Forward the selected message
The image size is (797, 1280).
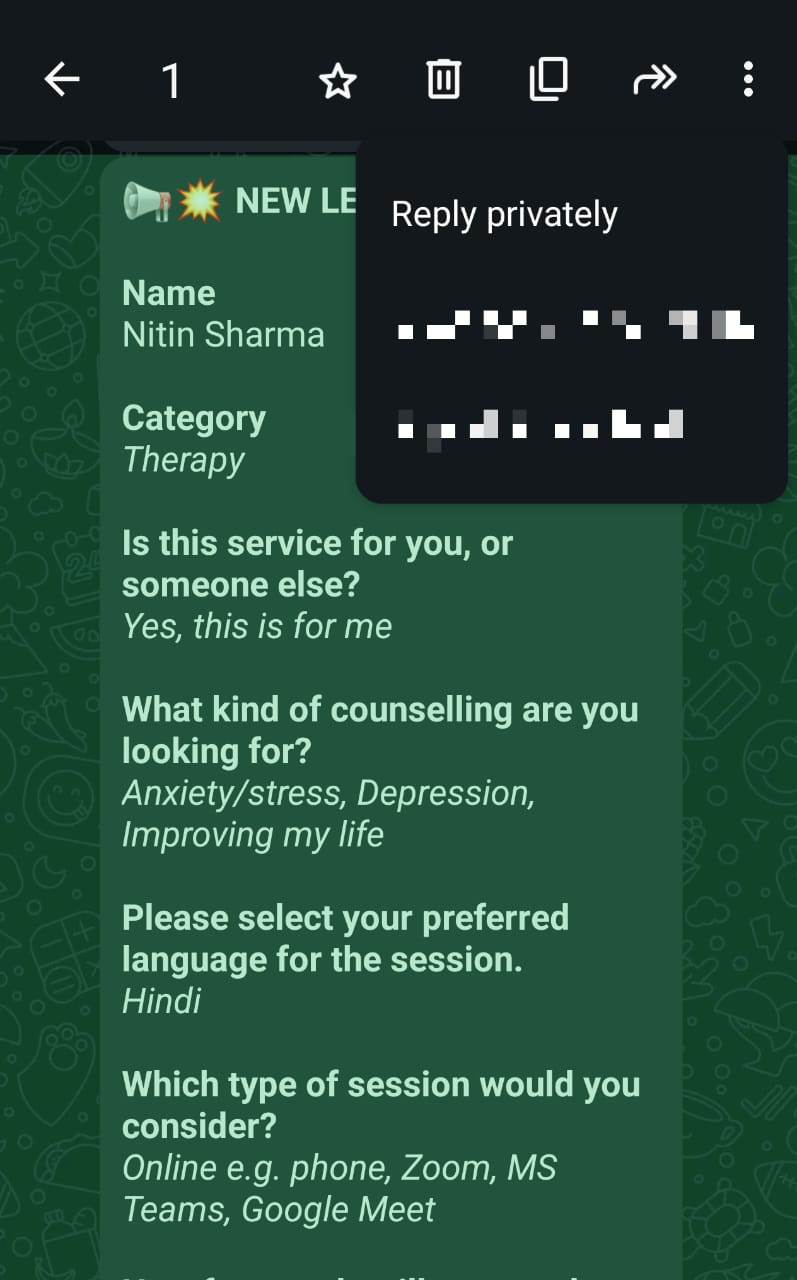tap(655, 80)
